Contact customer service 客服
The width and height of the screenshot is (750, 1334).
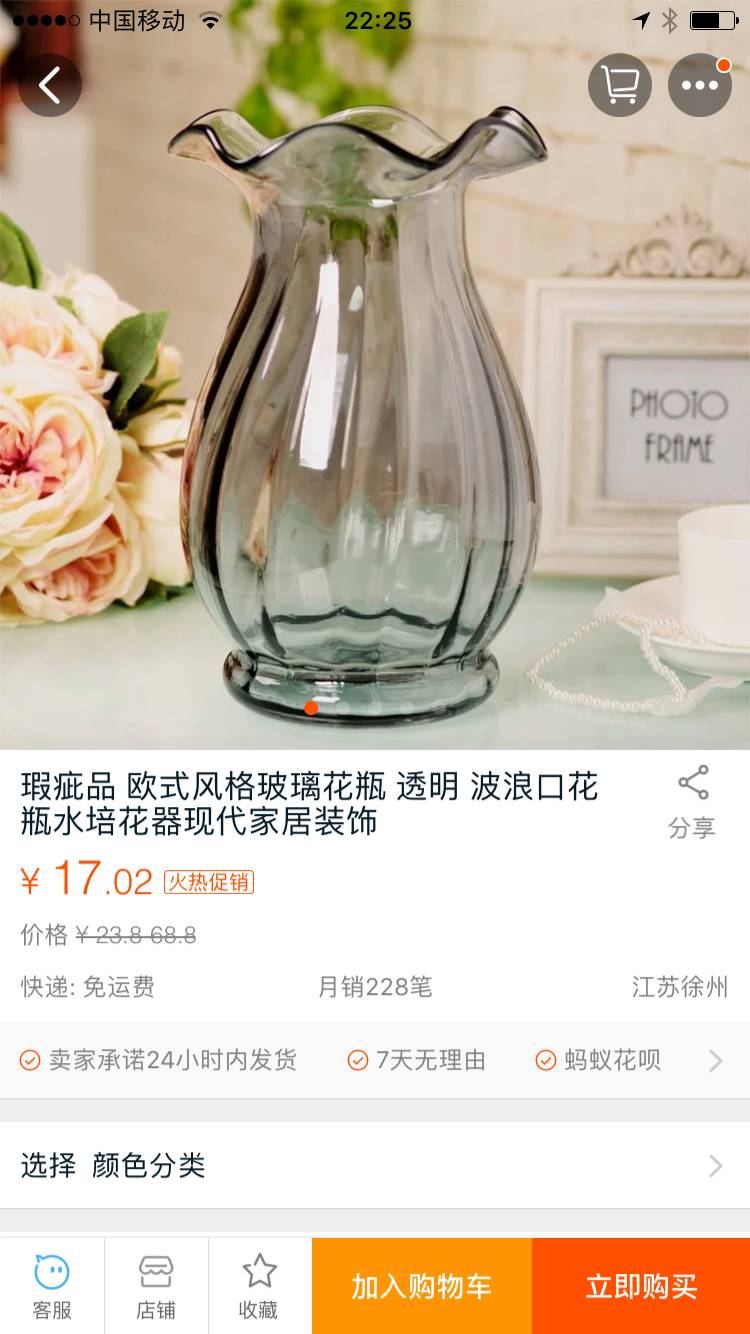(x=52, y=1286)
